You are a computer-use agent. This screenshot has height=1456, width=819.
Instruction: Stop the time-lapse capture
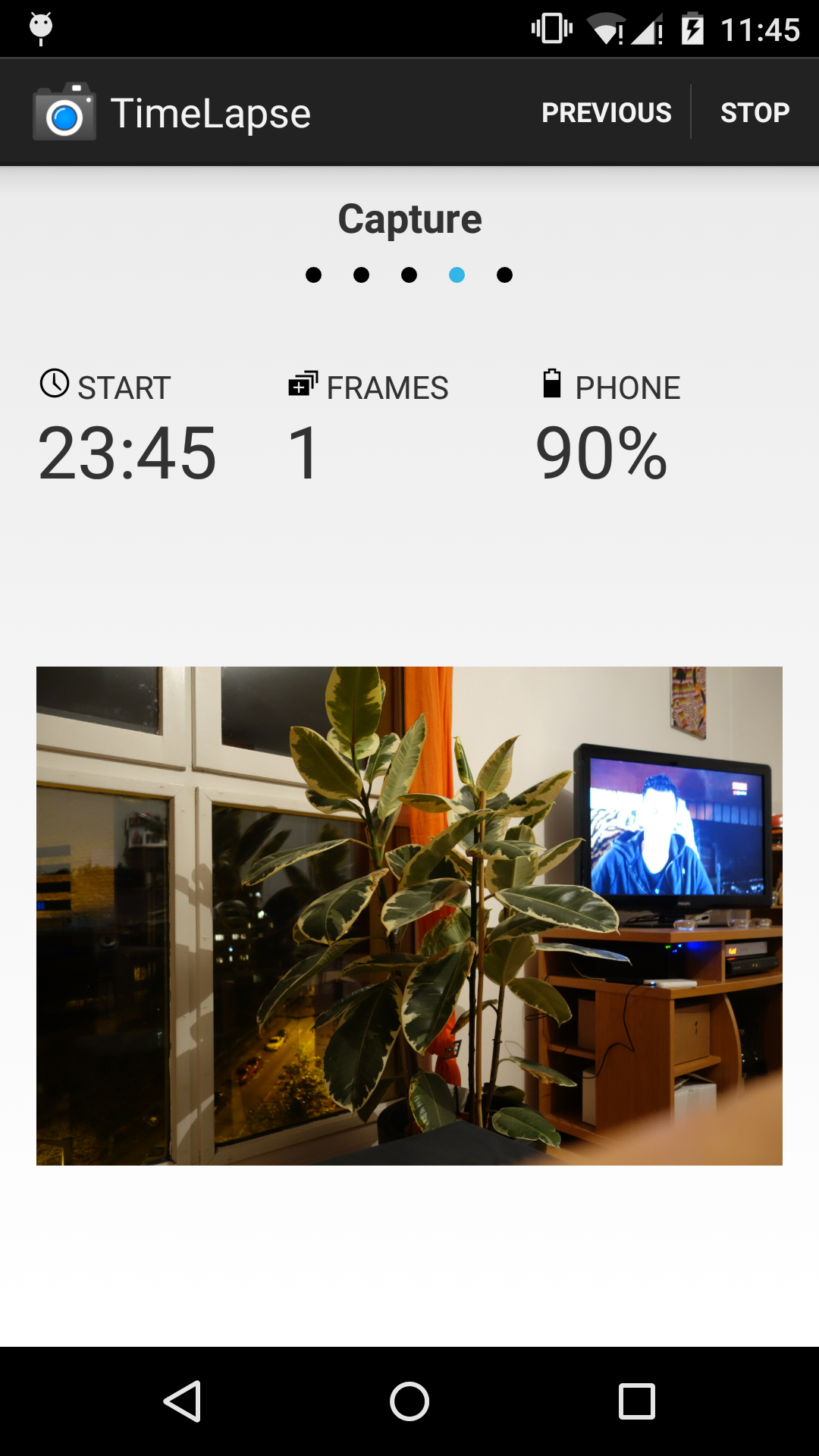[x=755, y=112]
